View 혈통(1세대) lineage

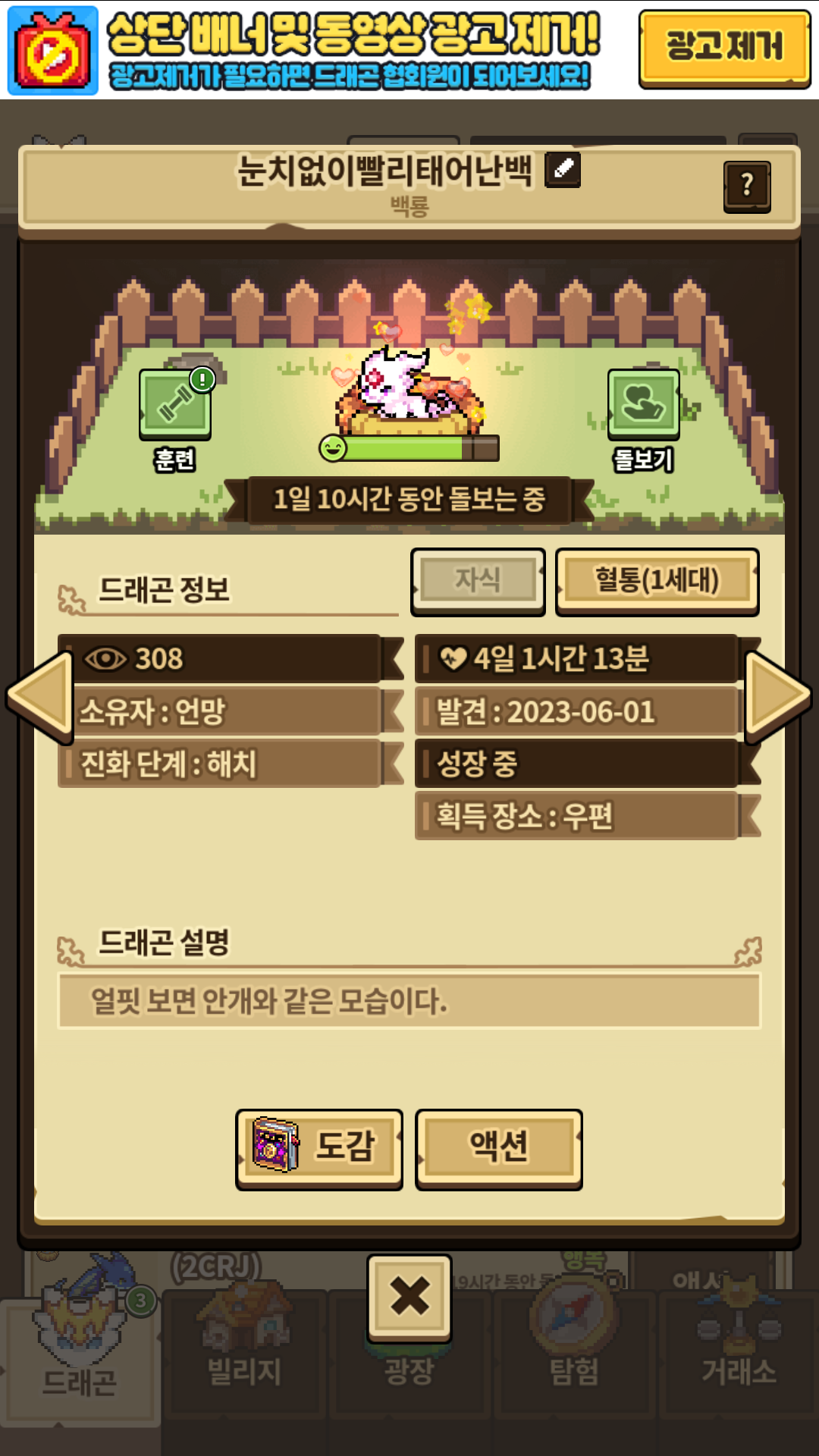coord(657,582)
